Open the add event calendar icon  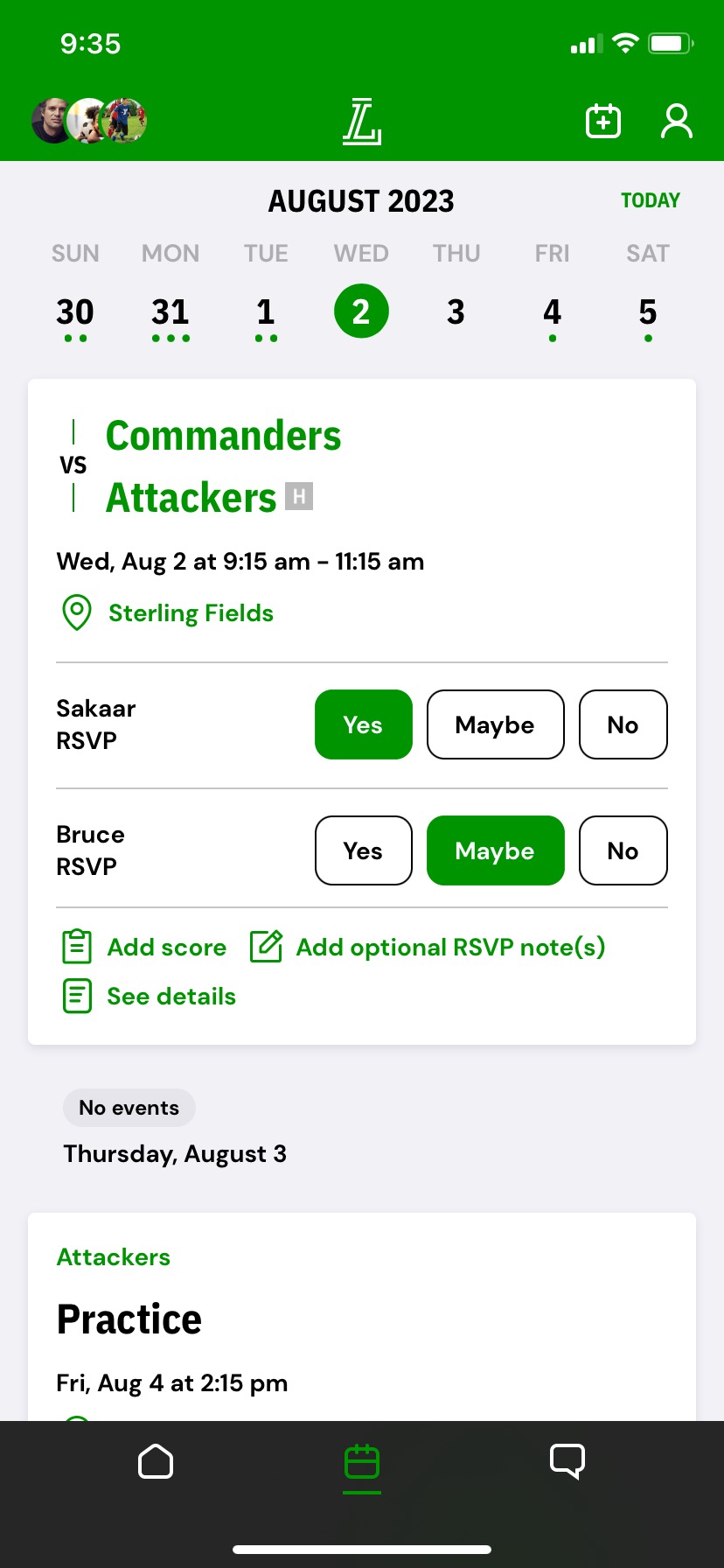pos(603,122)
